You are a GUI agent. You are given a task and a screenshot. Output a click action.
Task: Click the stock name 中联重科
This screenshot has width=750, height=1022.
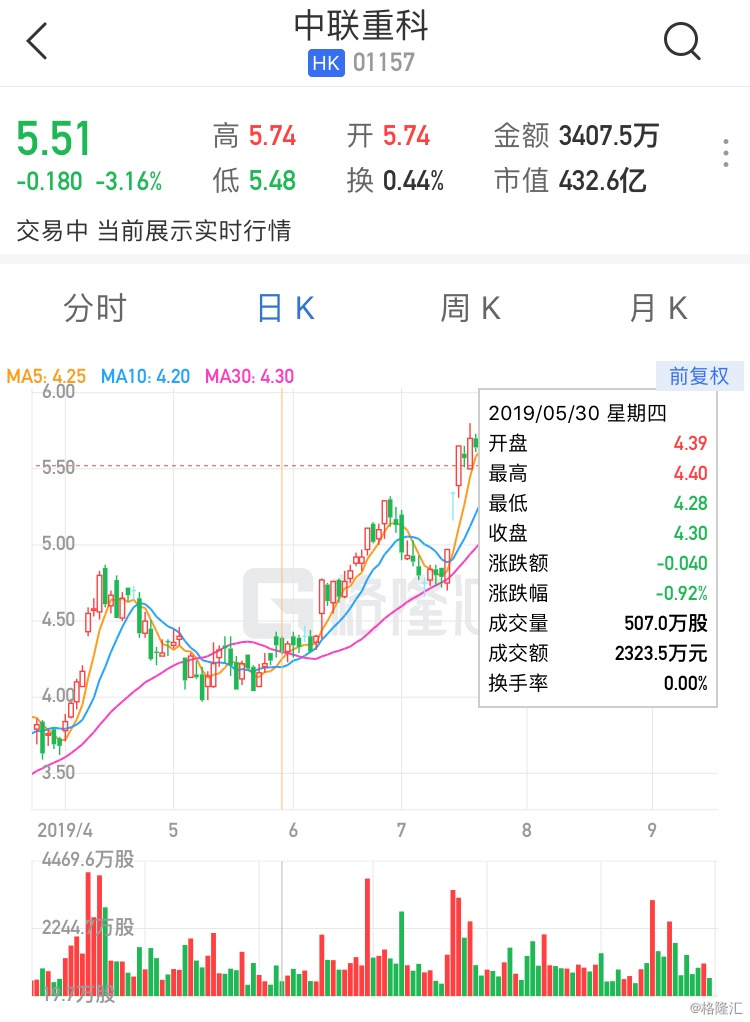[x=375, y=30]
